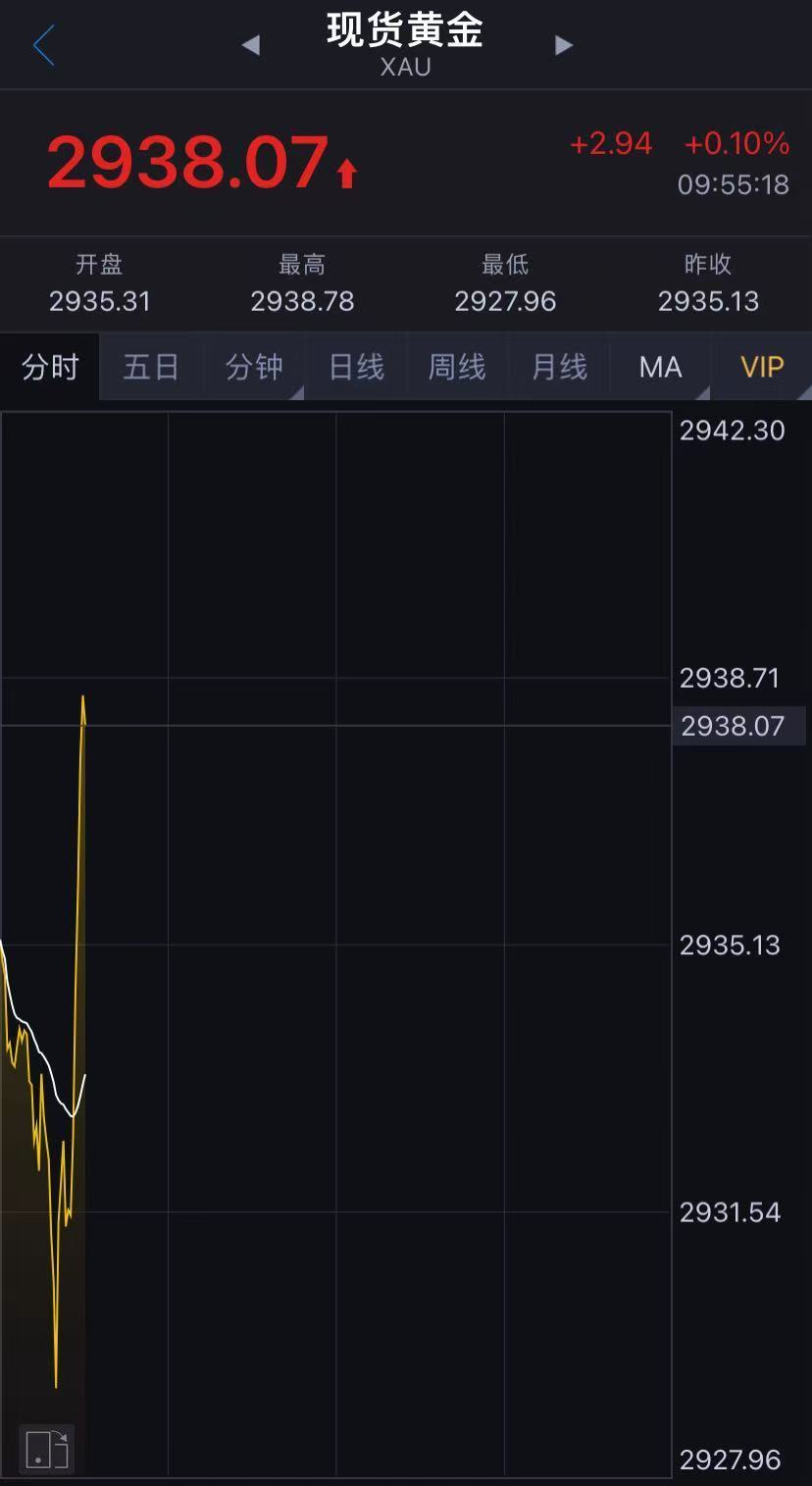Viewport: 812px width, 1486px height.
Task: Select the 月线 monthly chart tab
Action: (x=559, y=367)
